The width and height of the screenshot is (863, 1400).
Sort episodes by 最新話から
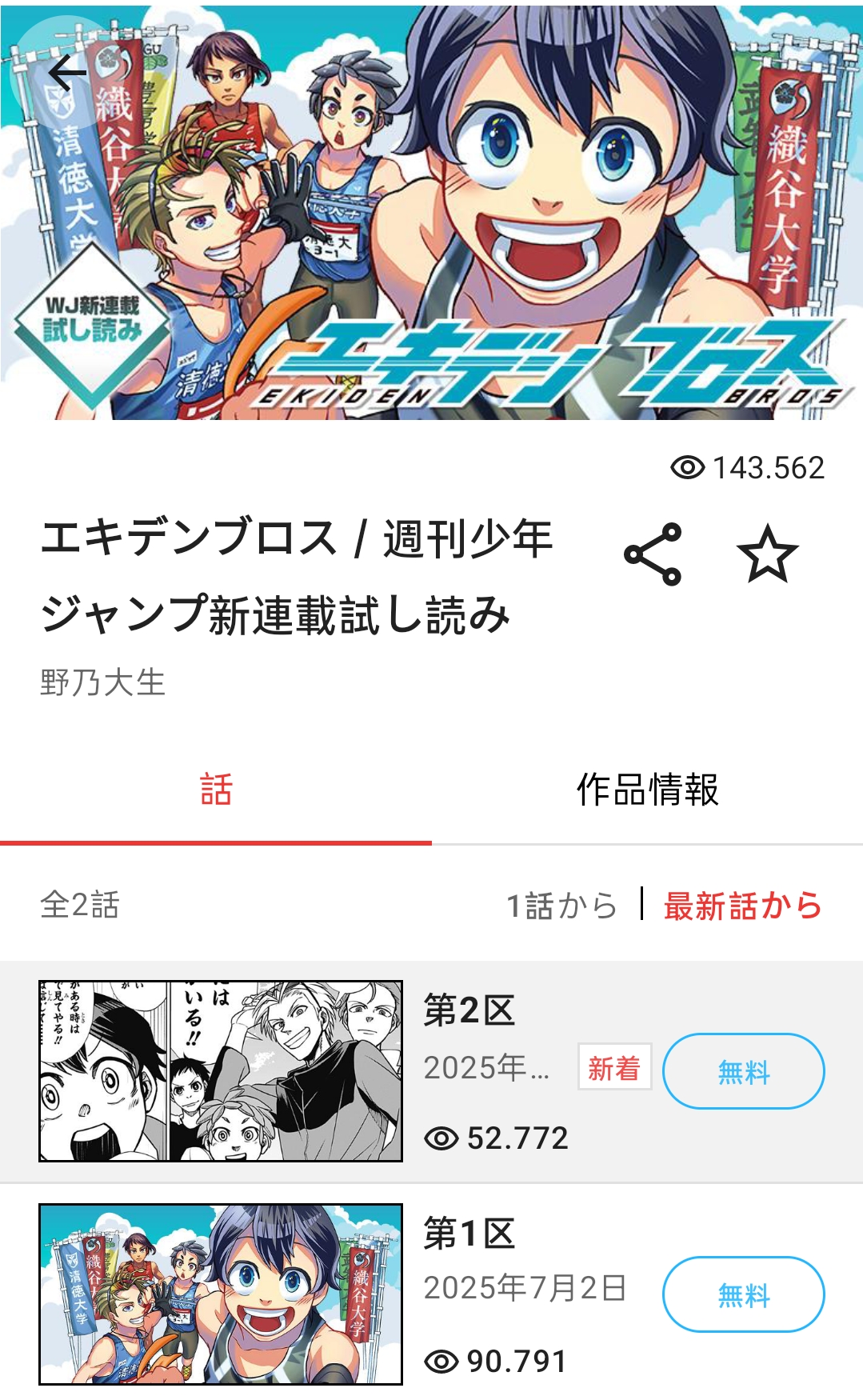(x=743, y=906)
